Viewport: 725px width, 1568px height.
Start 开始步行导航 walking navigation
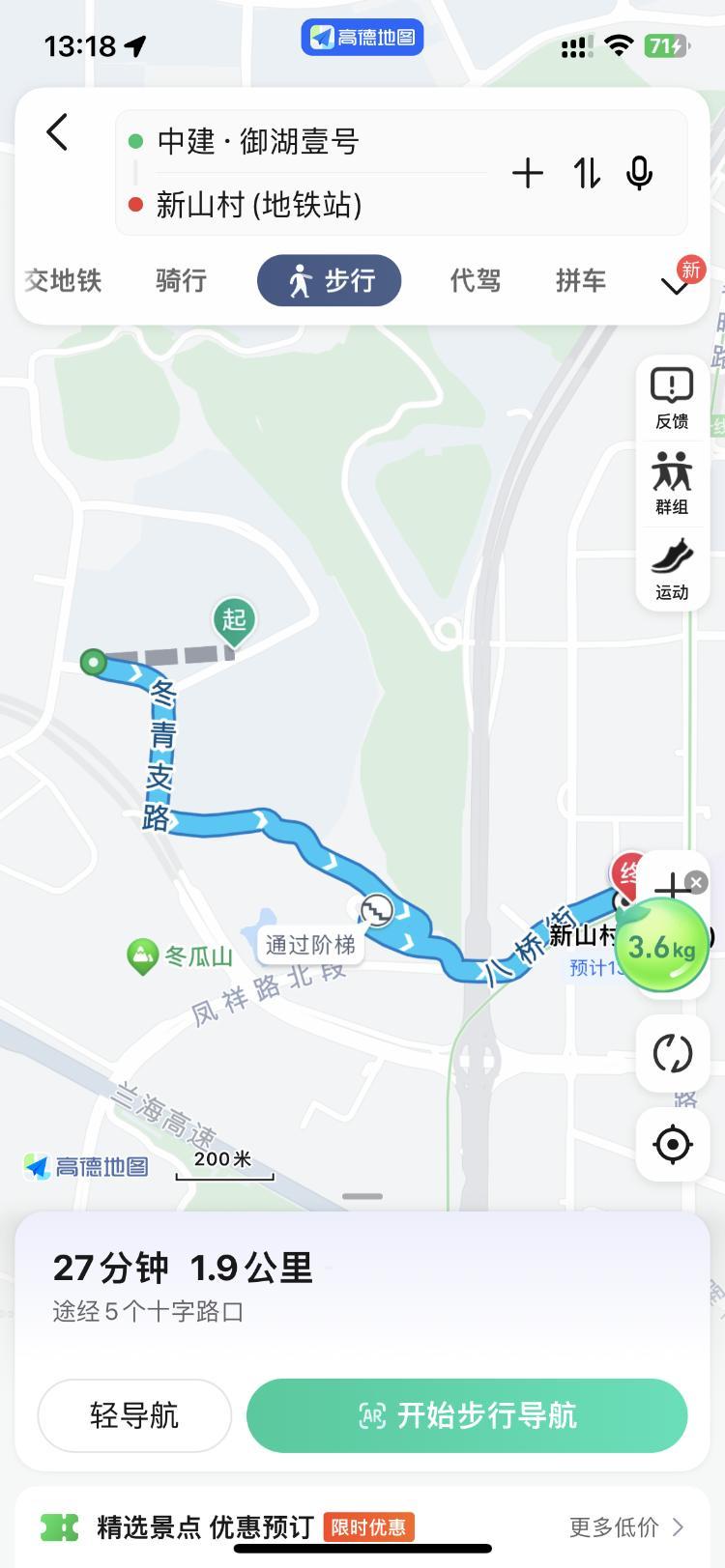tap(467, 1415)
